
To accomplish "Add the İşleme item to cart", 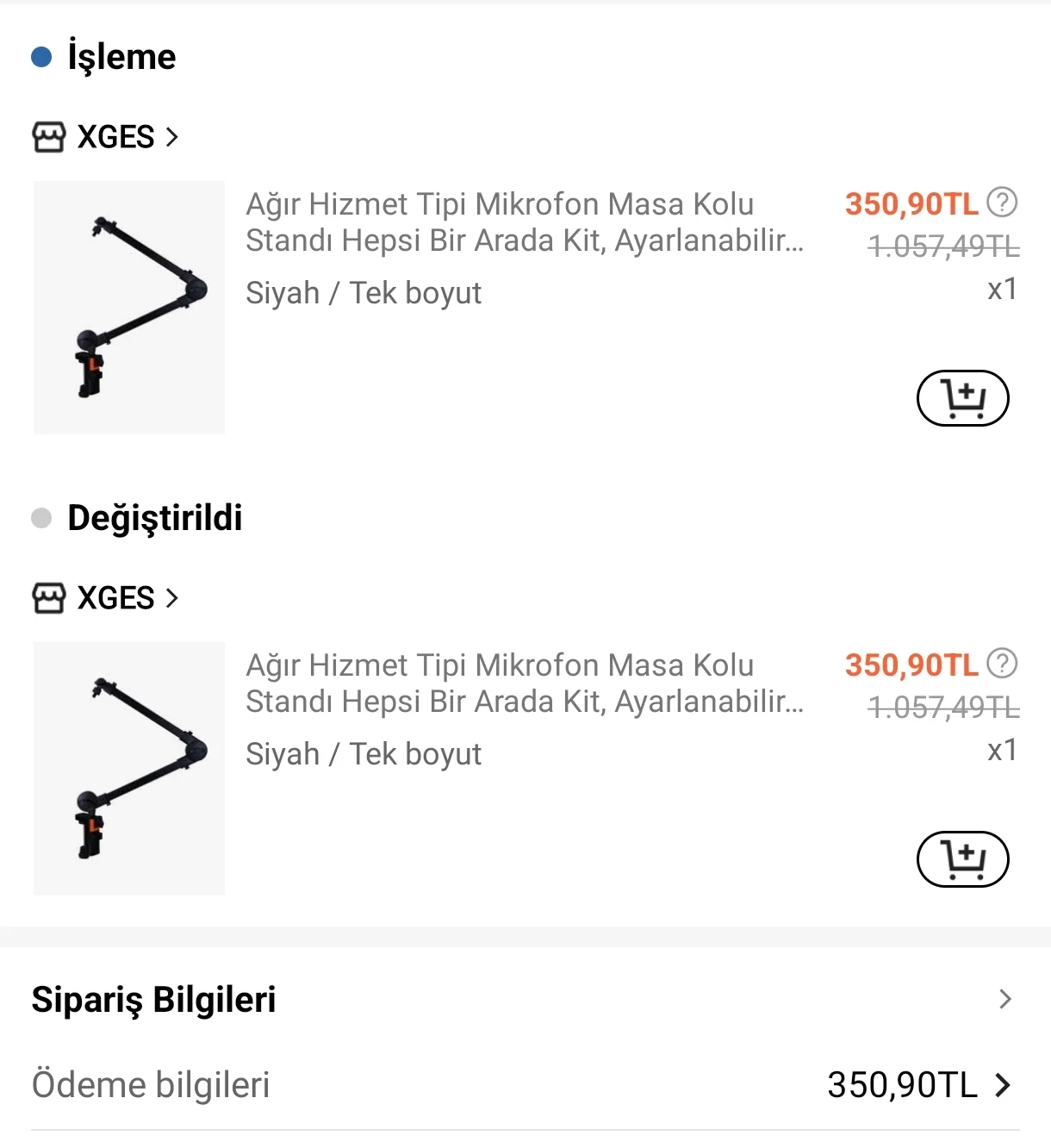I will [x=962, y=398].
